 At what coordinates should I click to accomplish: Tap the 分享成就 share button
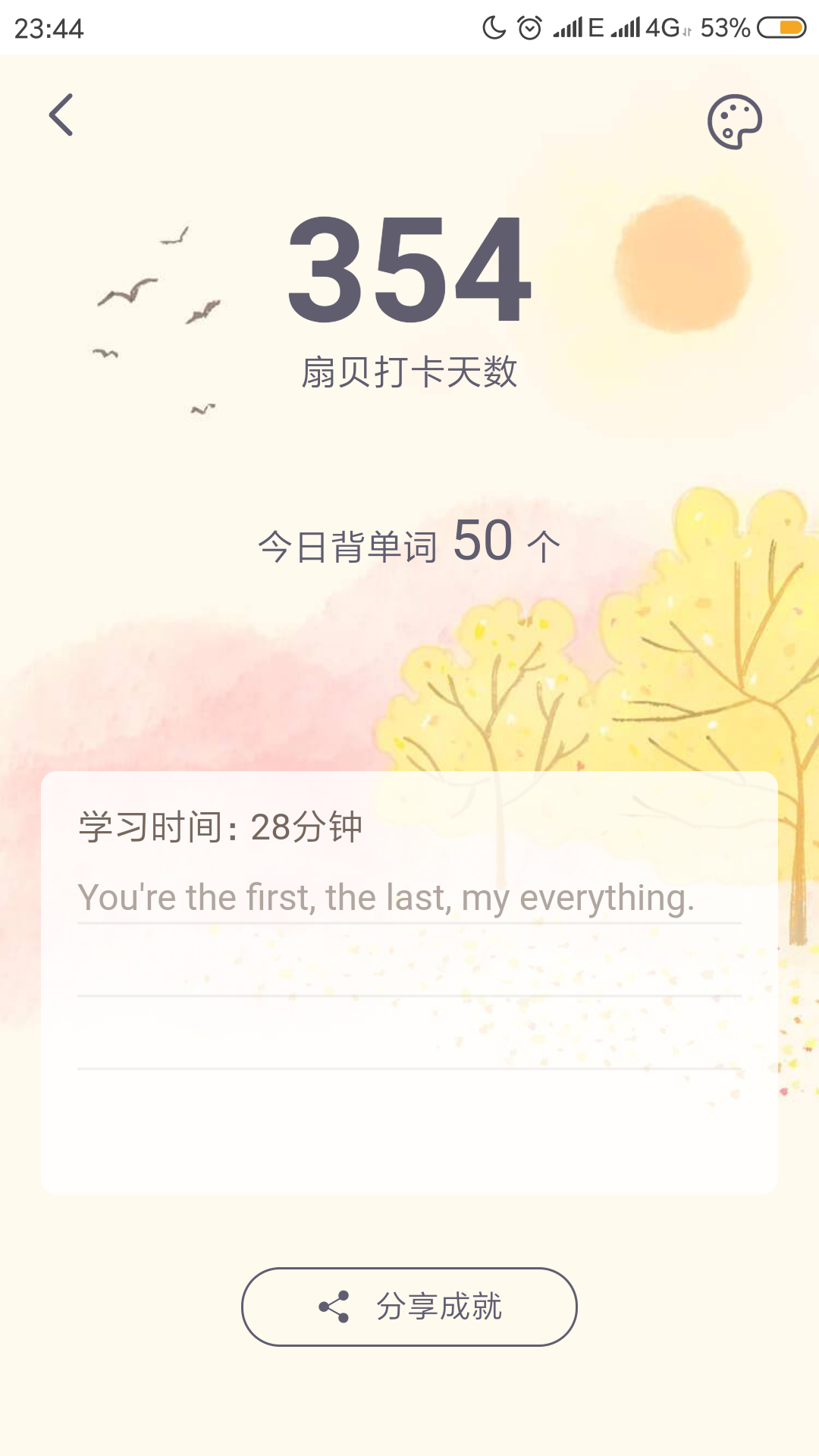click(409, 1307)
